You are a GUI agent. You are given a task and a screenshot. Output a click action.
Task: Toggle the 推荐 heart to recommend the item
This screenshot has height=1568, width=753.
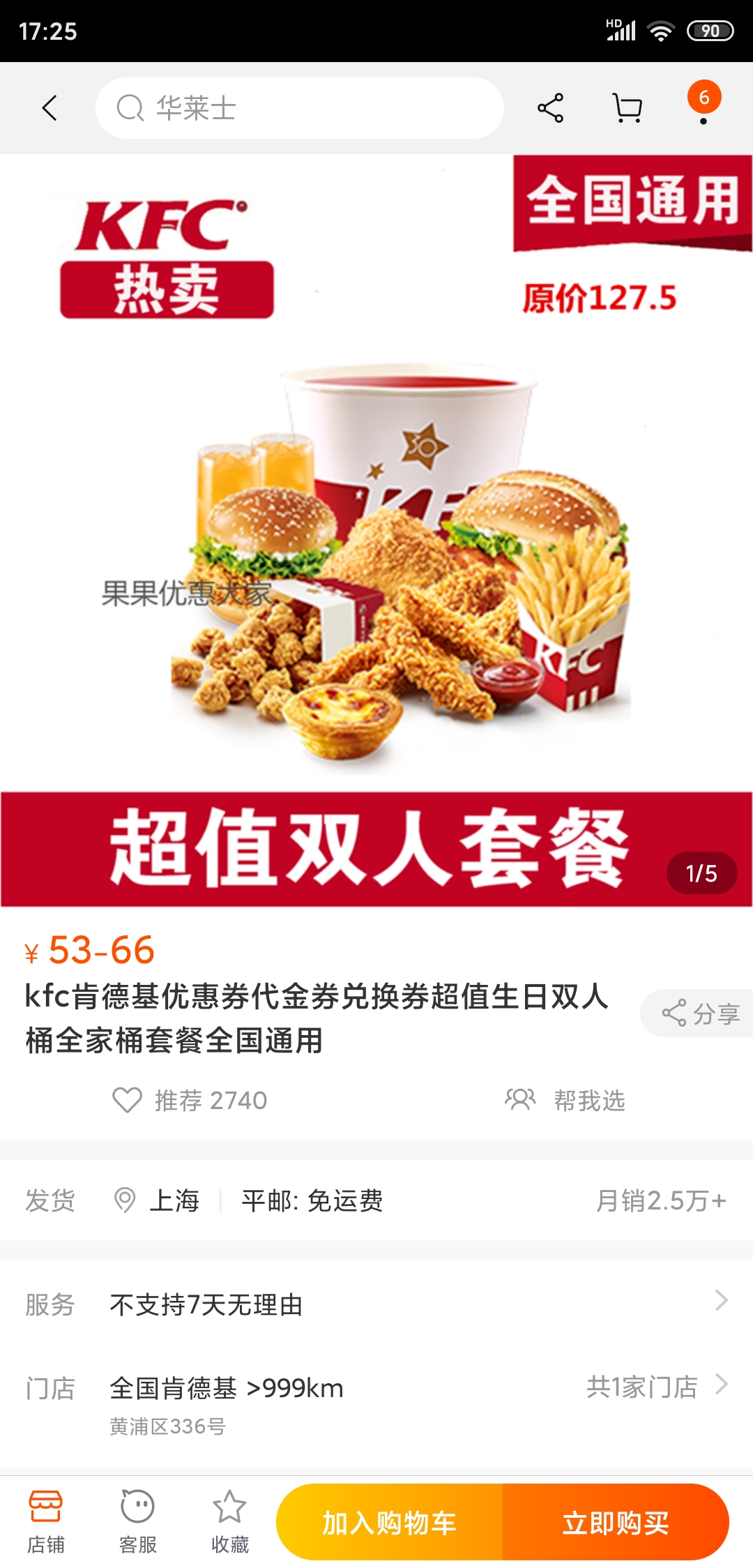click(128, 1101)
